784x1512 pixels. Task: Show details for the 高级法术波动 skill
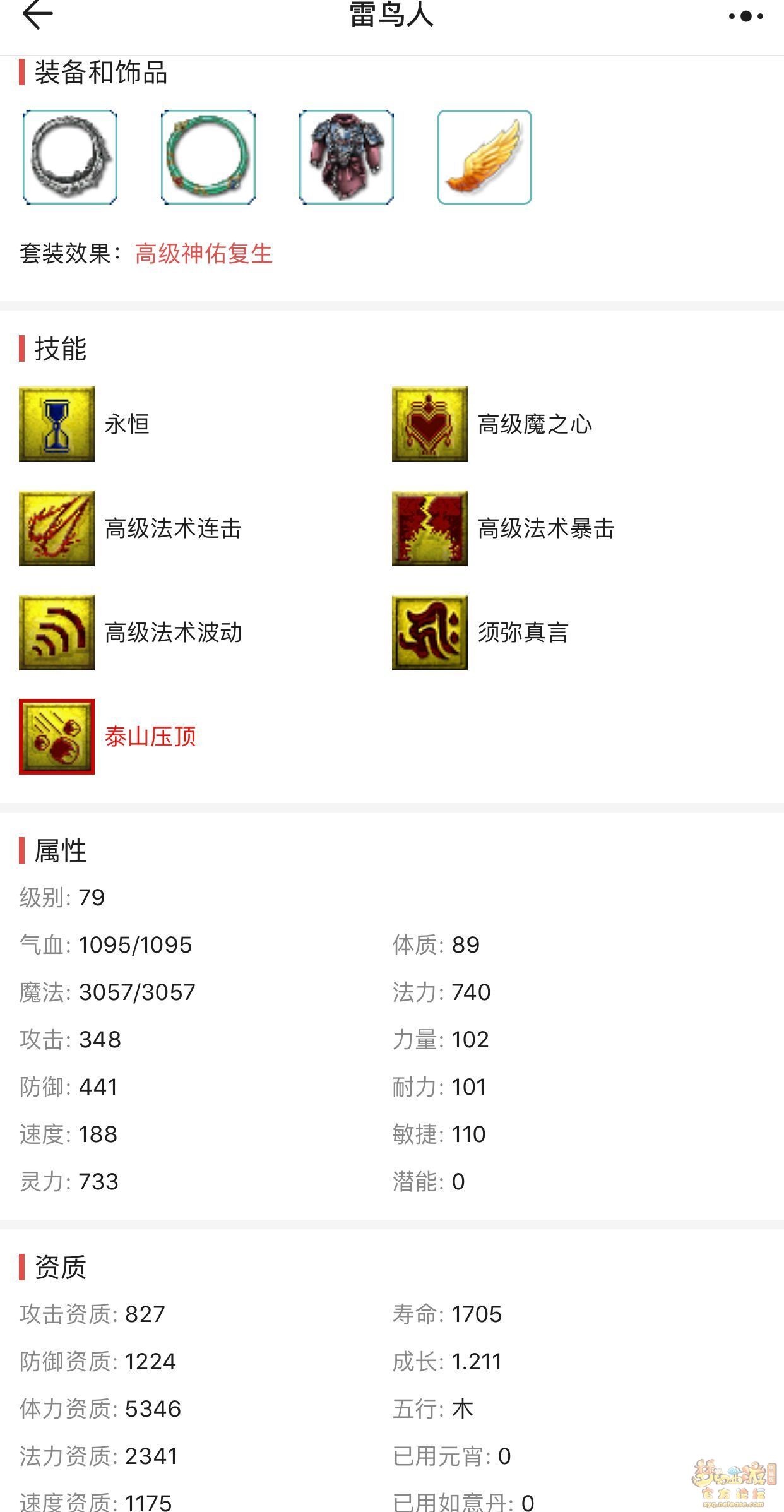57,633
